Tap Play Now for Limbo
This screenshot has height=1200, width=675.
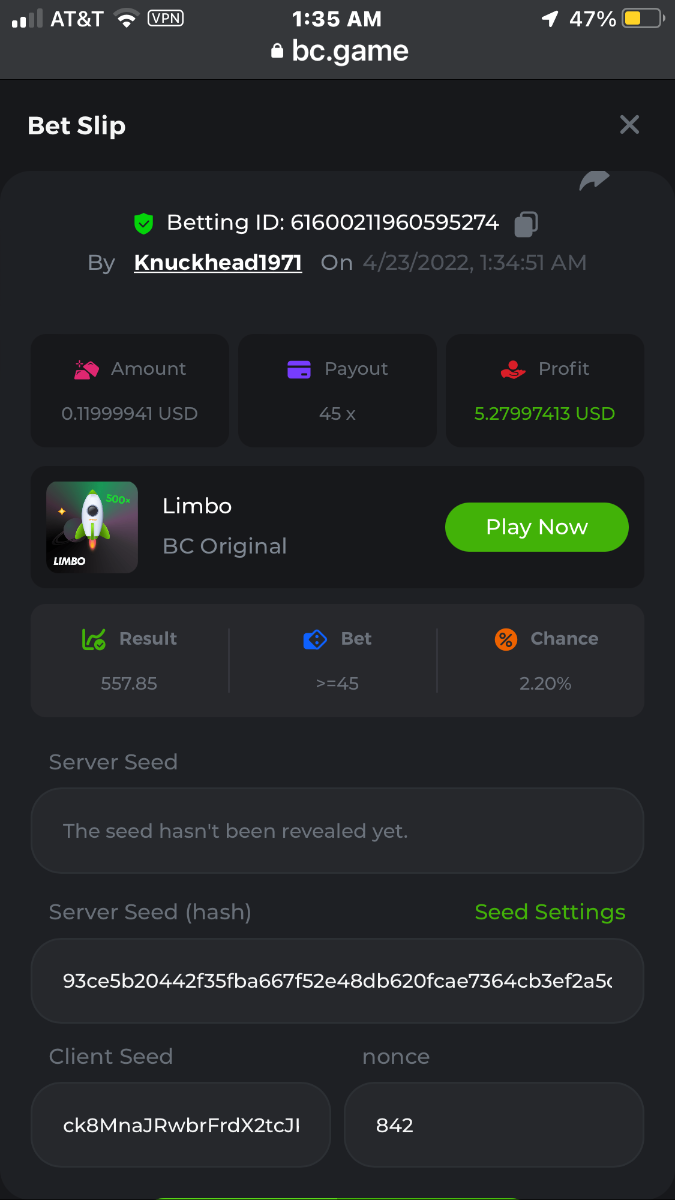[536, 527]
